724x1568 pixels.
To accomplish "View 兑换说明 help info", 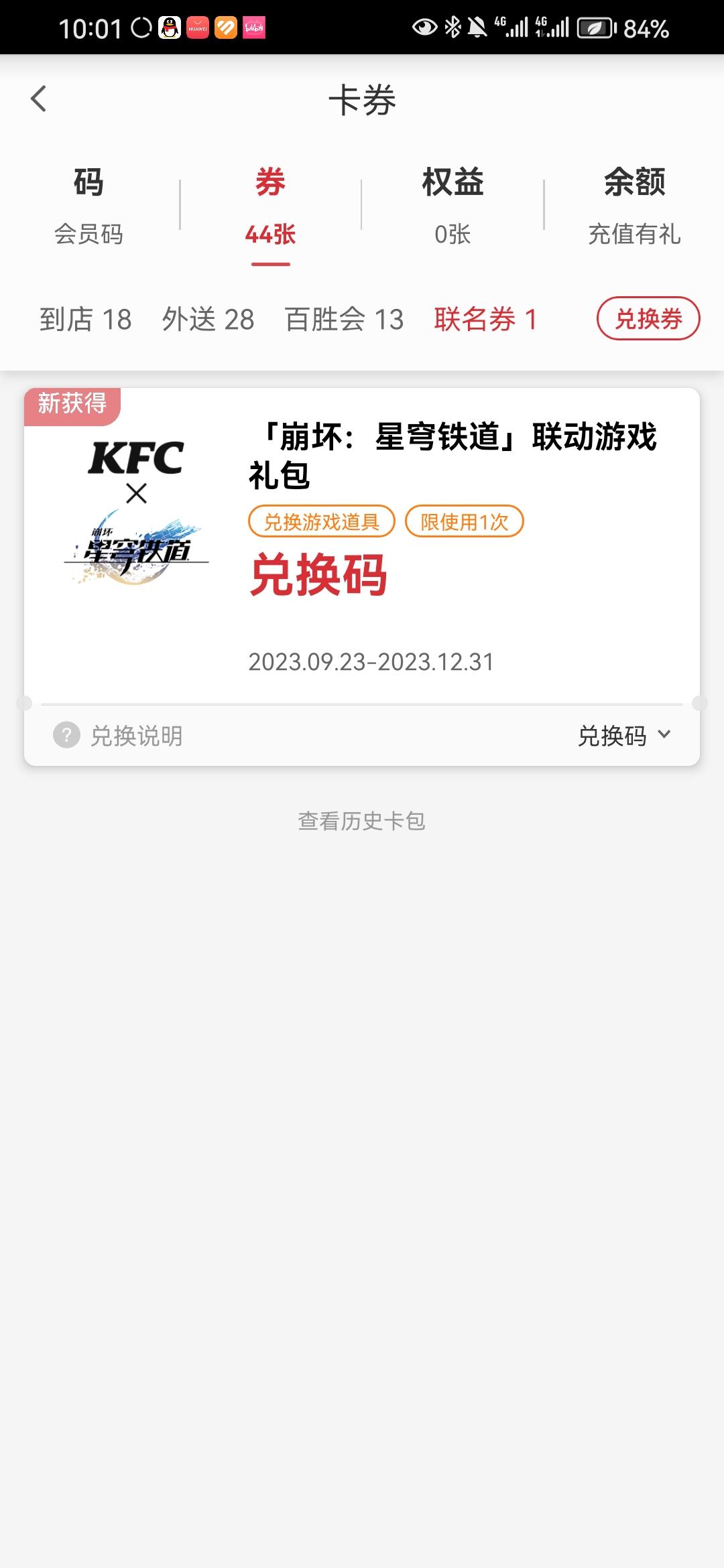I will [x=118, y=735].
